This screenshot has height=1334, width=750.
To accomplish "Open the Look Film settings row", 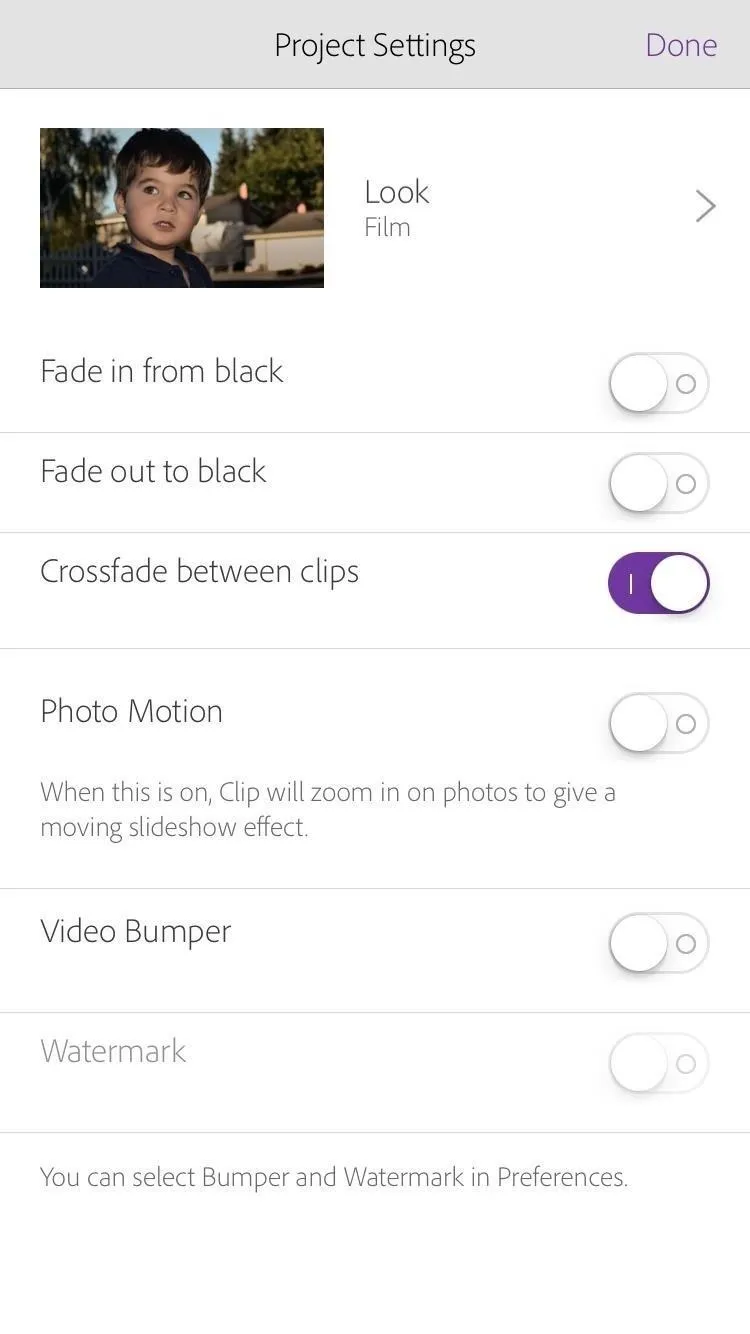I will [375, 208].
